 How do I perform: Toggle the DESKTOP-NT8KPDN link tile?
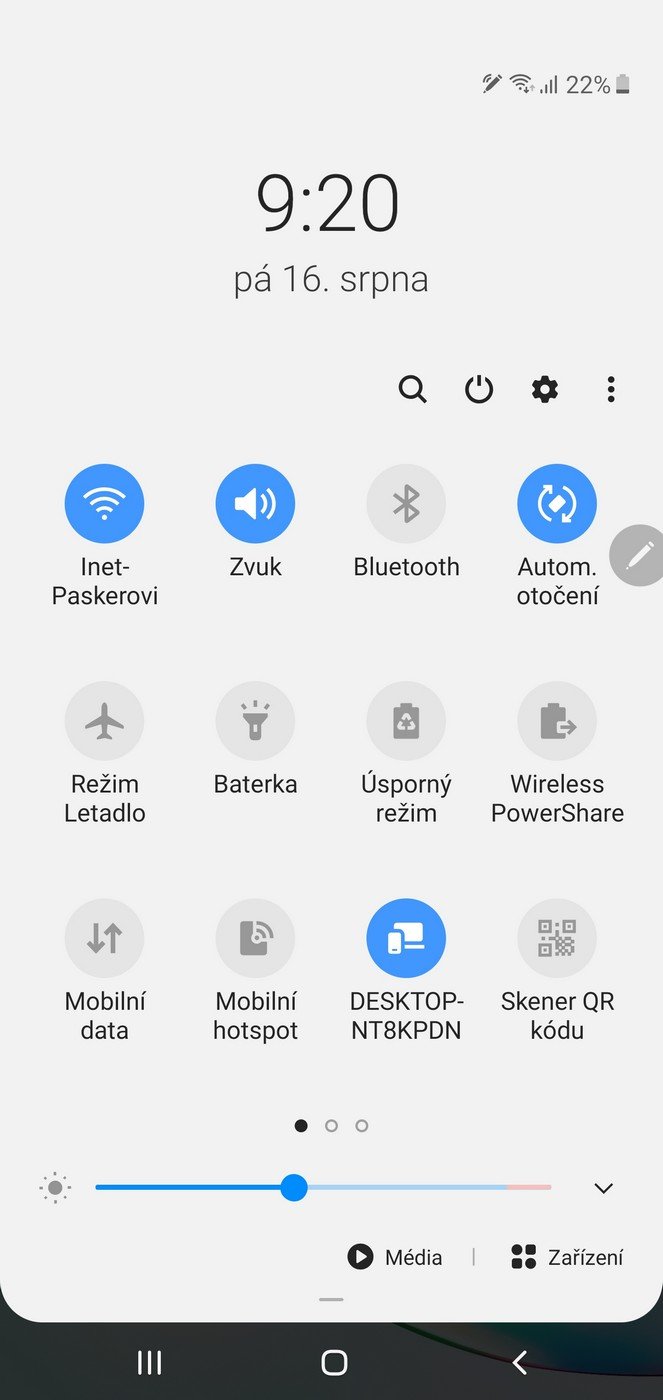(x=406, y=938)
